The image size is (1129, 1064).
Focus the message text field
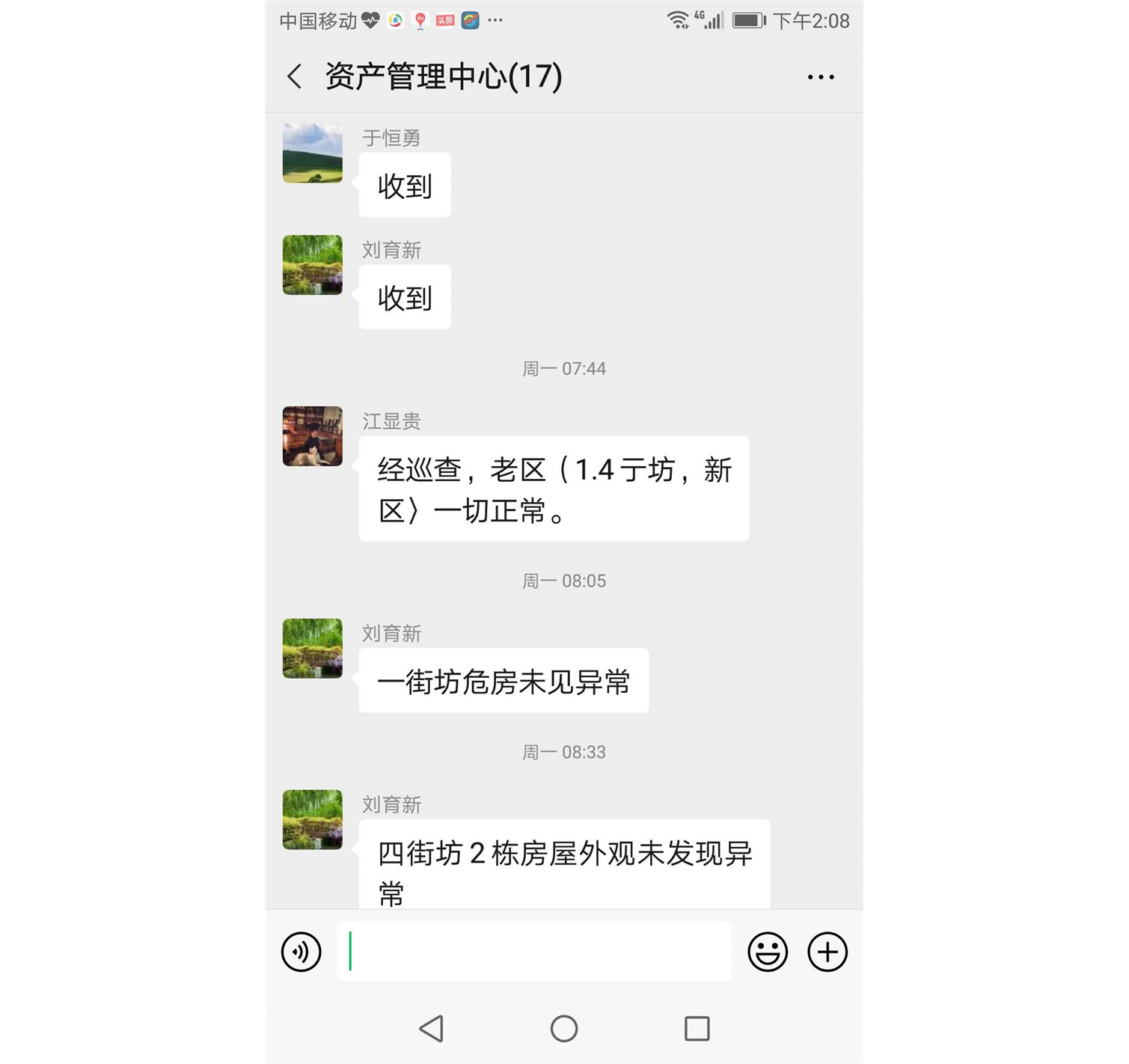pos(533,952)
